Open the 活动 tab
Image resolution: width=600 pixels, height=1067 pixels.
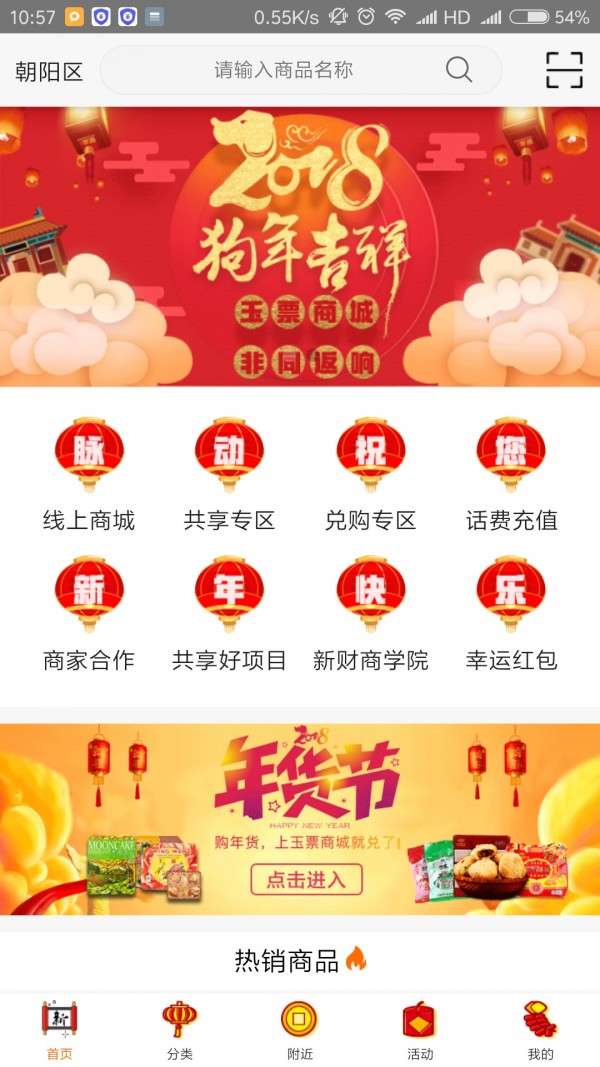[x=420, y=1030]
